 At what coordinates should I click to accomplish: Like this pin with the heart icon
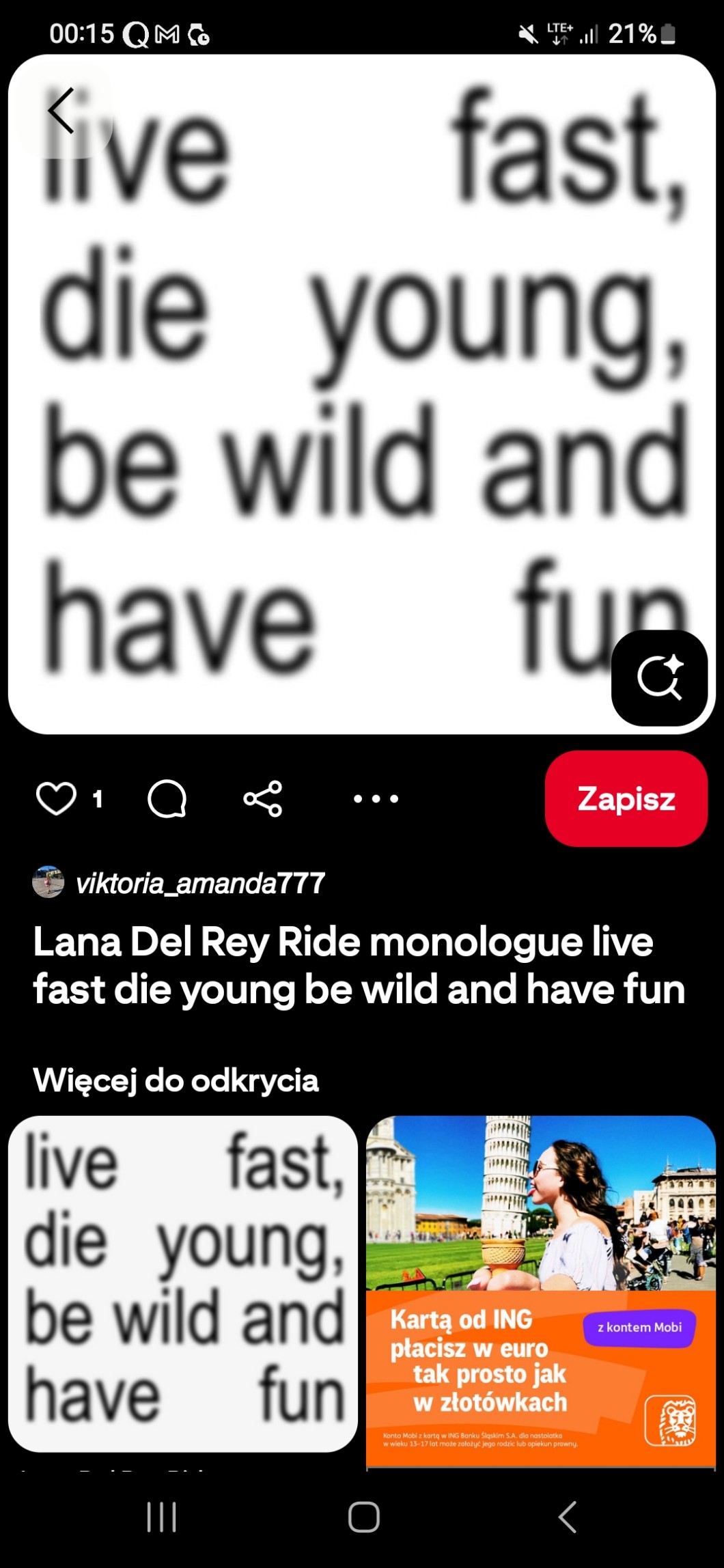pyautogui.click(x=56, y=798)
